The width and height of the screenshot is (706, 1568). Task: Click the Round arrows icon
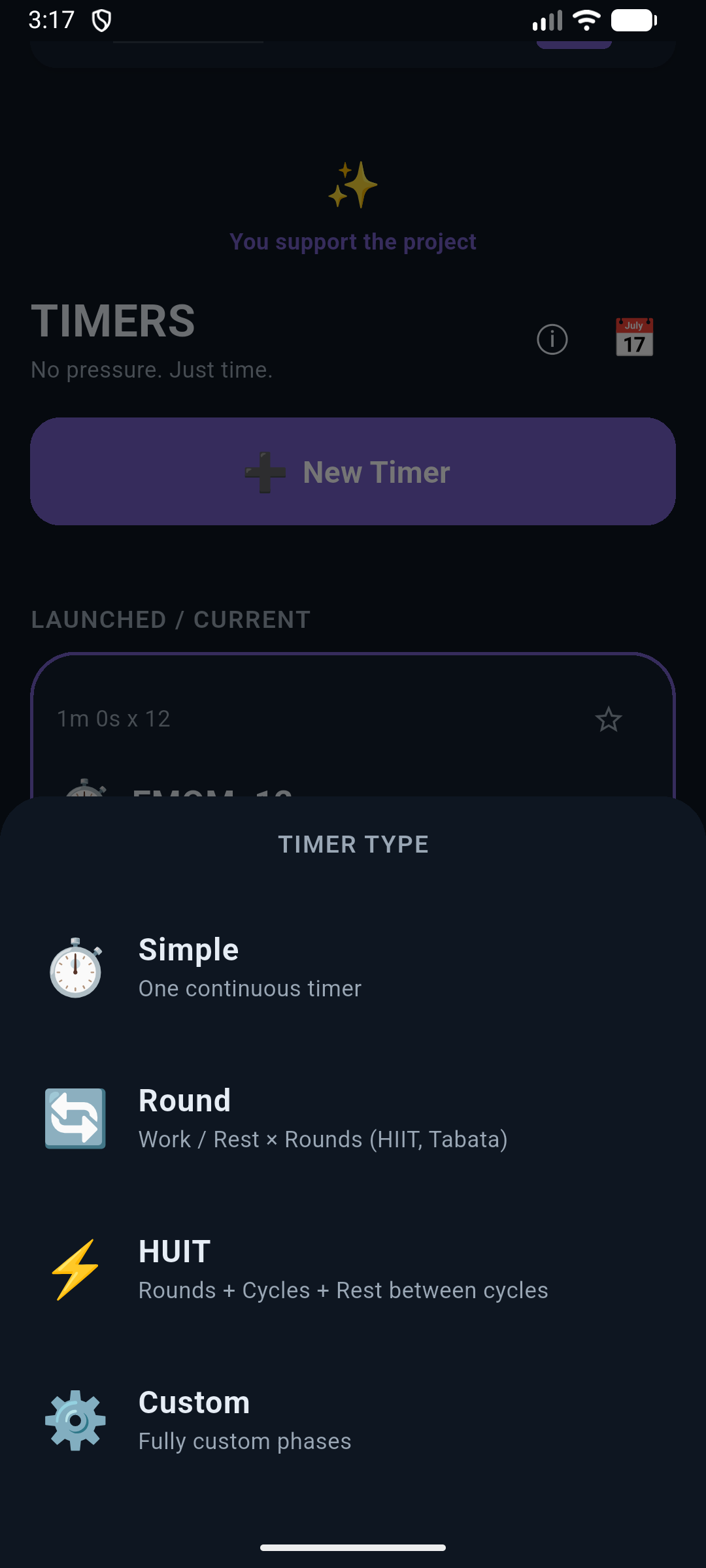[x=75, y=1119]
